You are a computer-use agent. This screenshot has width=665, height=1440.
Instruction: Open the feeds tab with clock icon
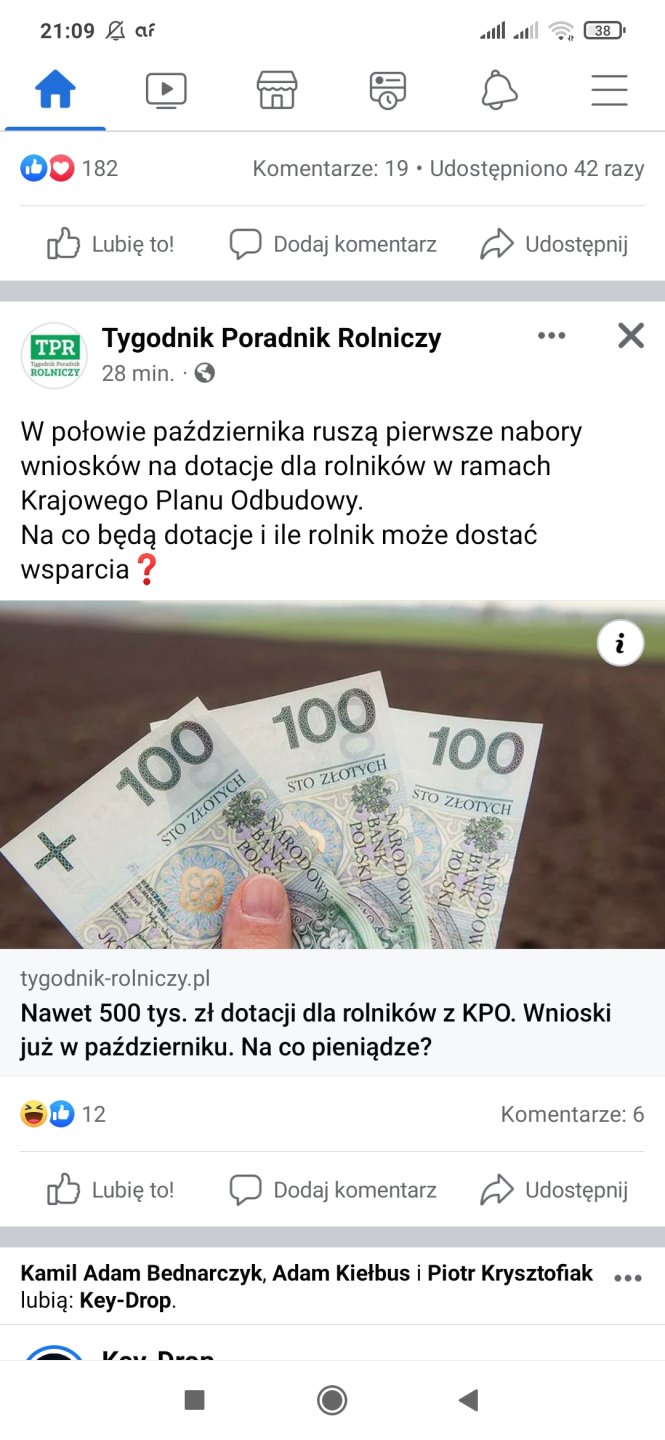point(388,91)
